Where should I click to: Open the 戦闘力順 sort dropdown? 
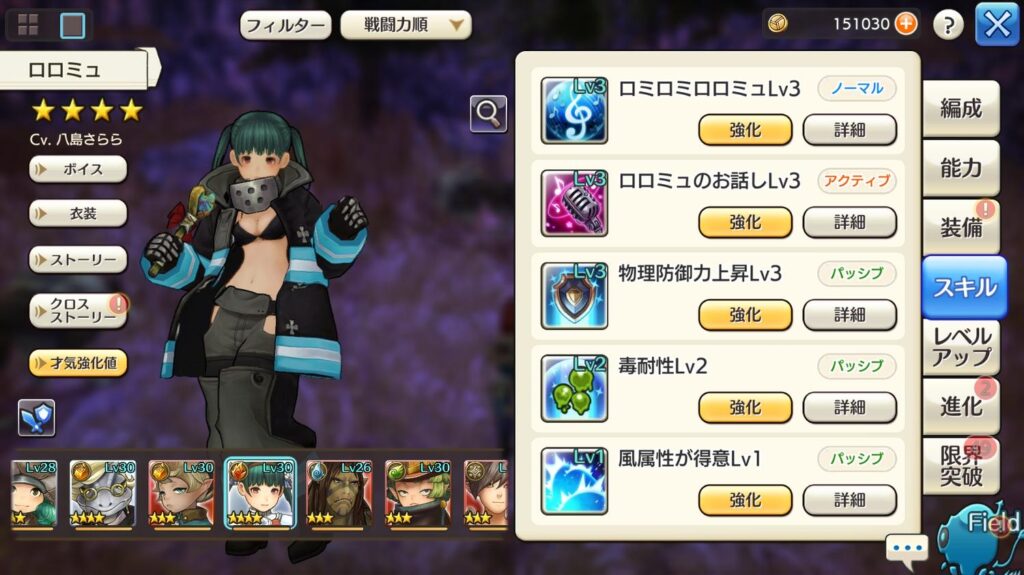point(405,25)
